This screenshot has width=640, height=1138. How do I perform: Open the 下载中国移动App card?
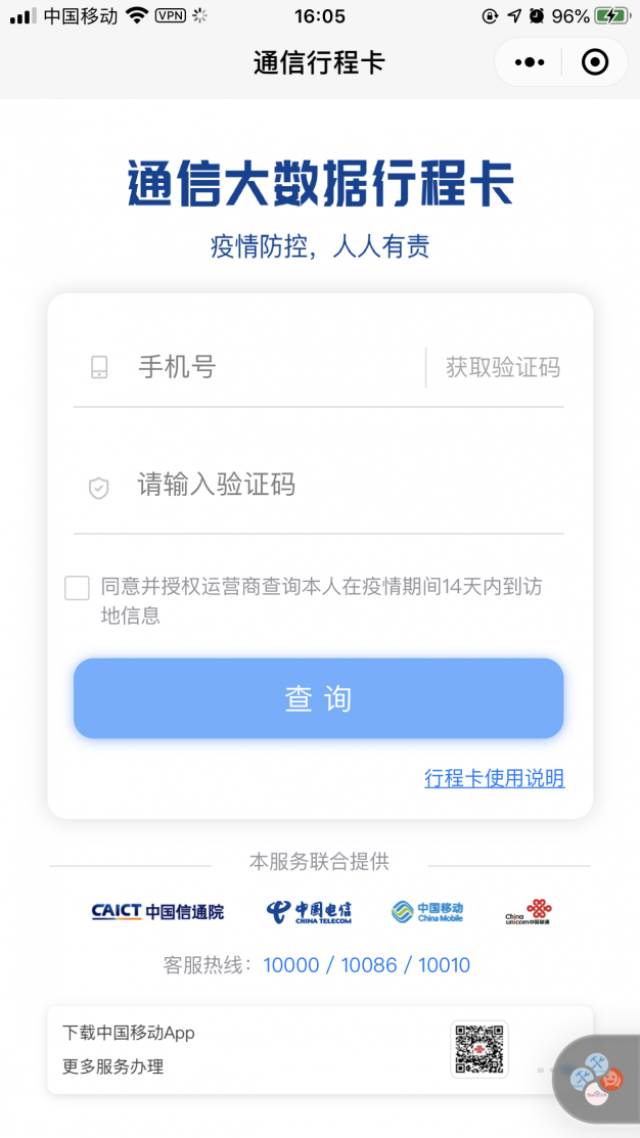(320, 1049)
